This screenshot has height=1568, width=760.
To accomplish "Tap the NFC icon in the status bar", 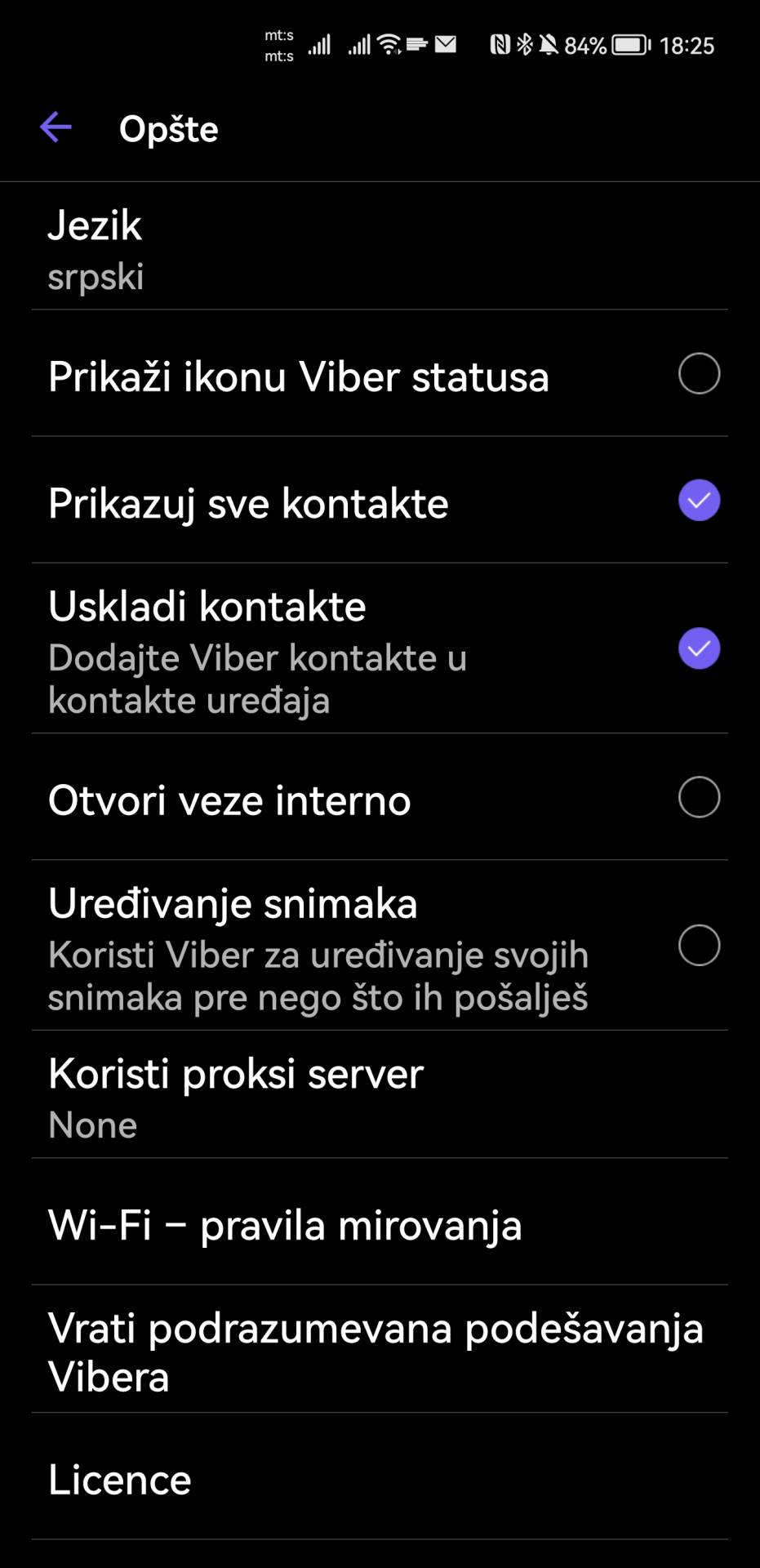I will (499, 45).
